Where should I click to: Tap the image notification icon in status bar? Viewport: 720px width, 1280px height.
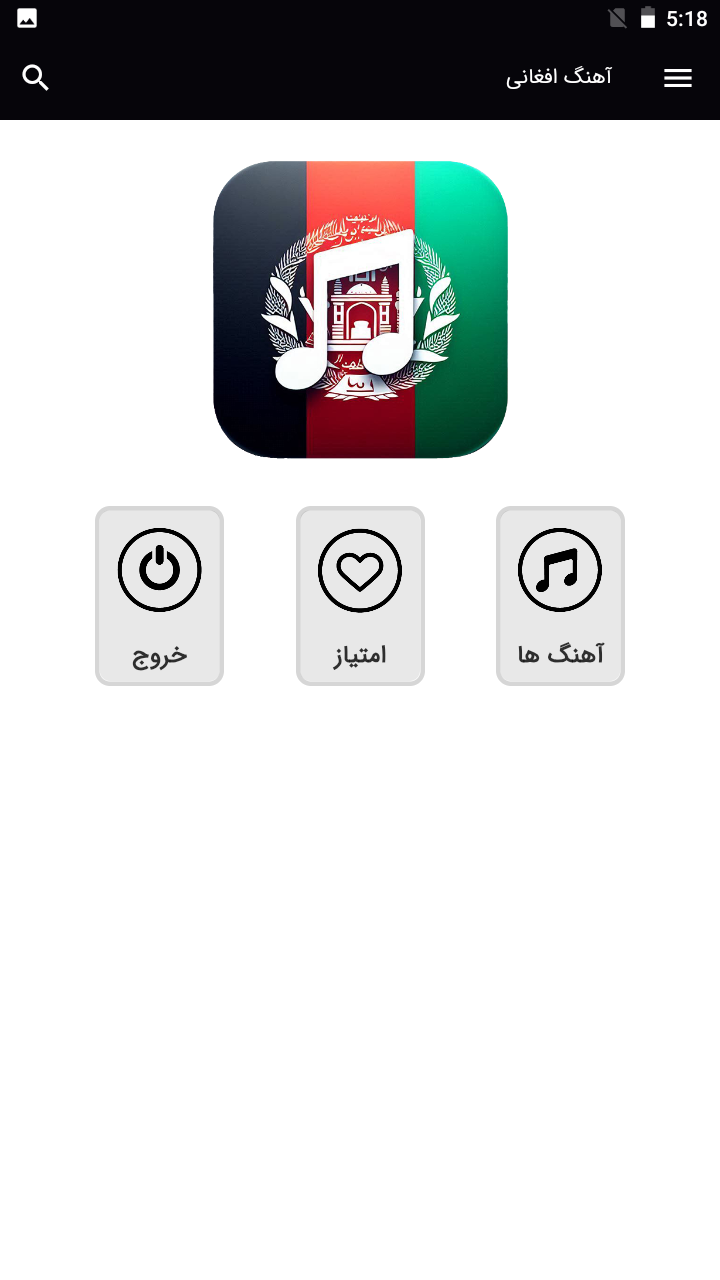26,17
